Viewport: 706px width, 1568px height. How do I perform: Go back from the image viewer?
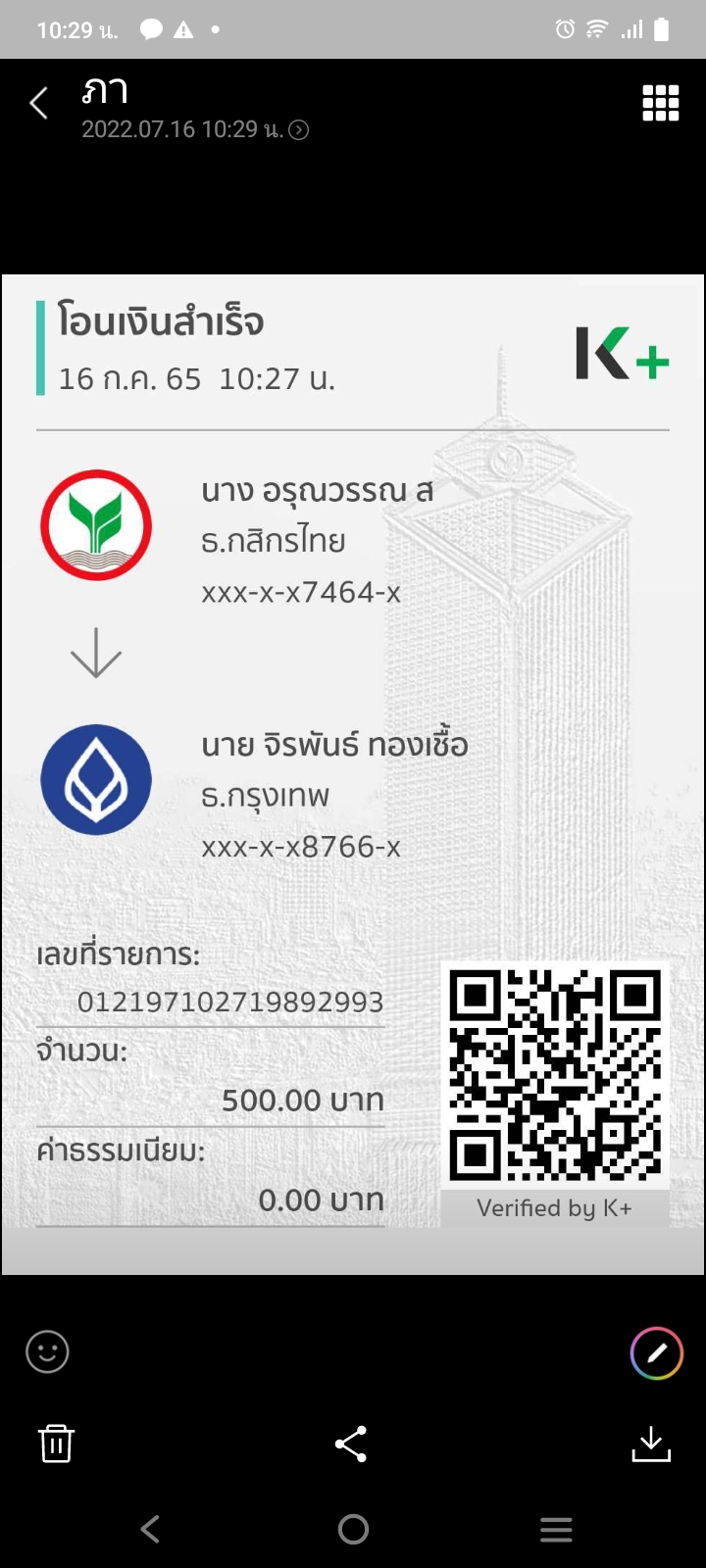coord(39,103)
